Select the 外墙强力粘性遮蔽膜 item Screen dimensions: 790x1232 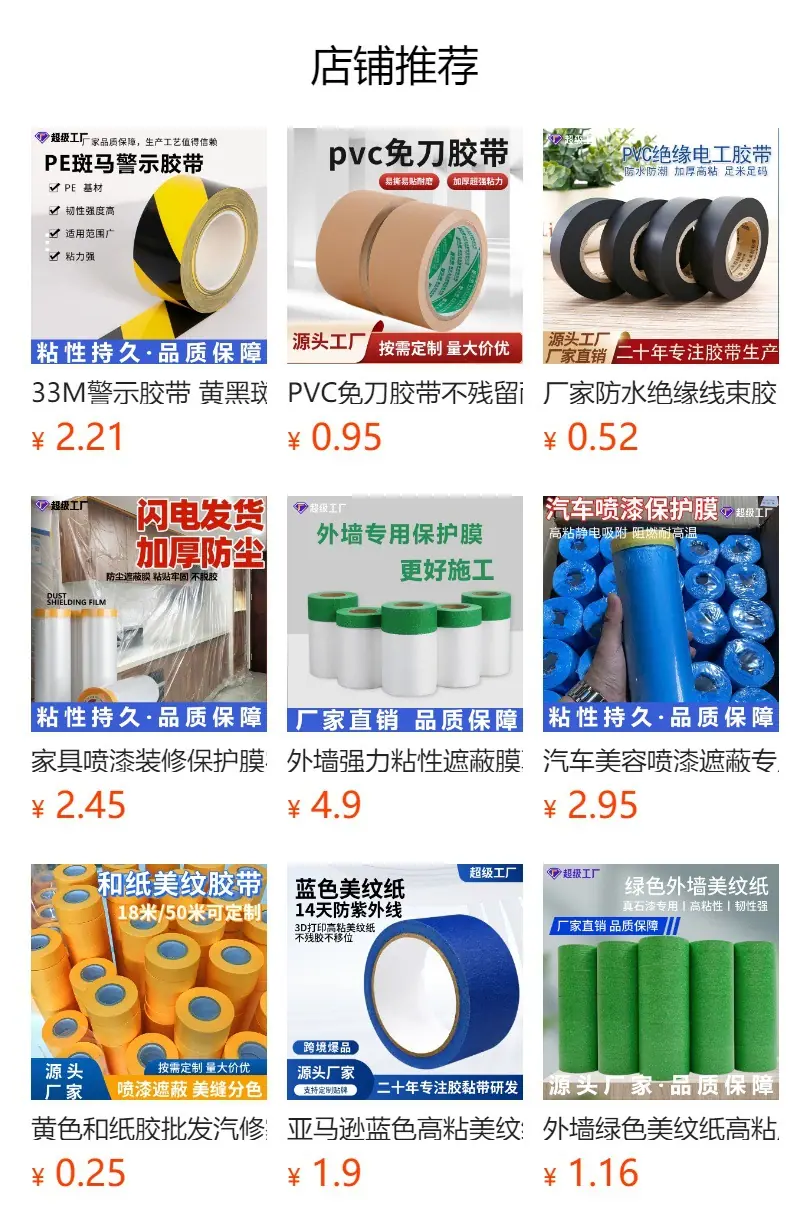coord(405,659)
